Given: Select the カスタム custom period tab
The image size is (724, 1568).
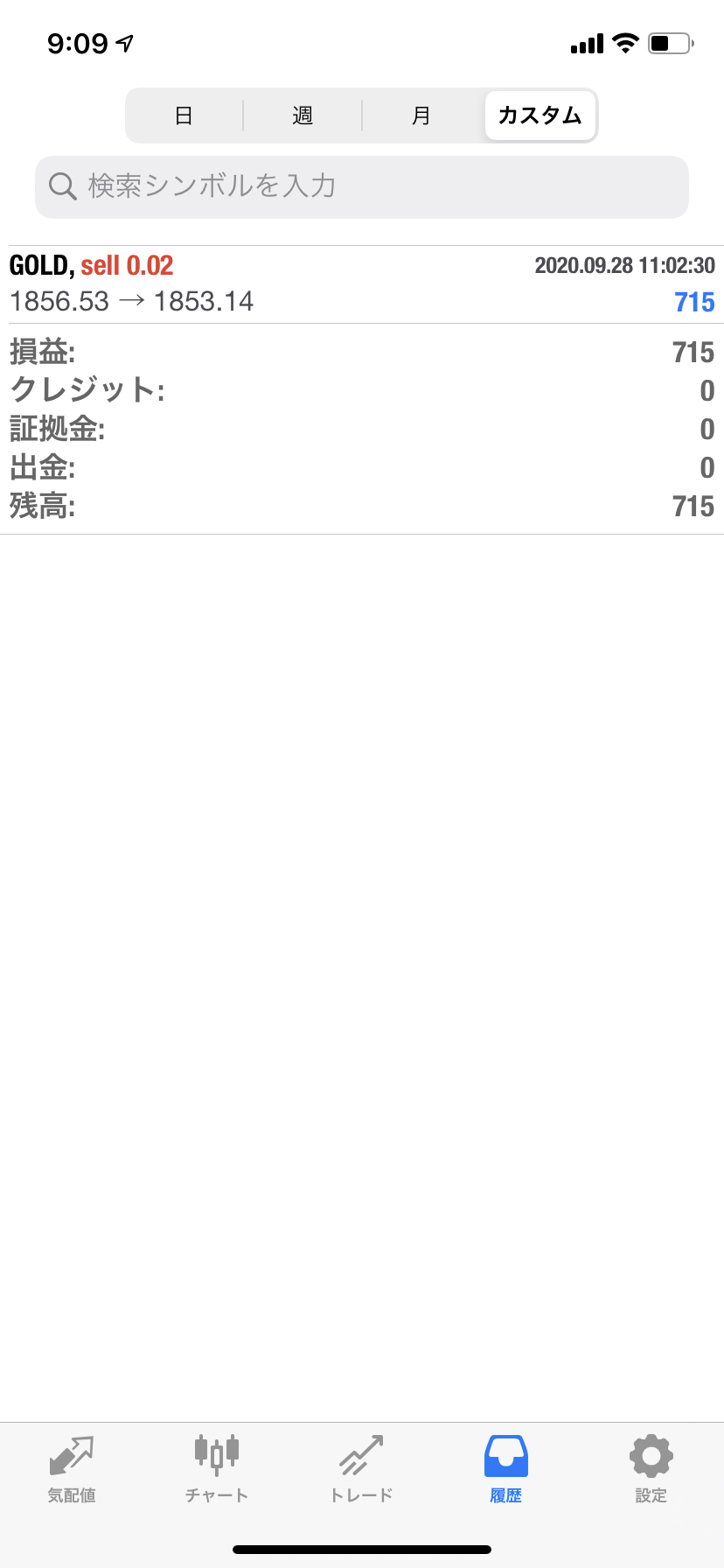Looking at the screenshot, I should coord(540,115).
